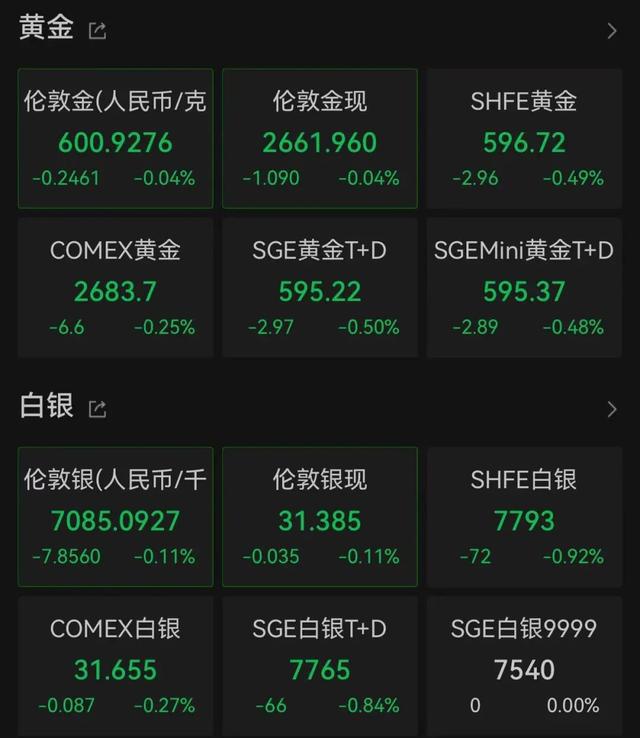640x738 pixels.
Task: View SHFE黄金 quote details
Action: pyautogui.click(x=524, y=138)
